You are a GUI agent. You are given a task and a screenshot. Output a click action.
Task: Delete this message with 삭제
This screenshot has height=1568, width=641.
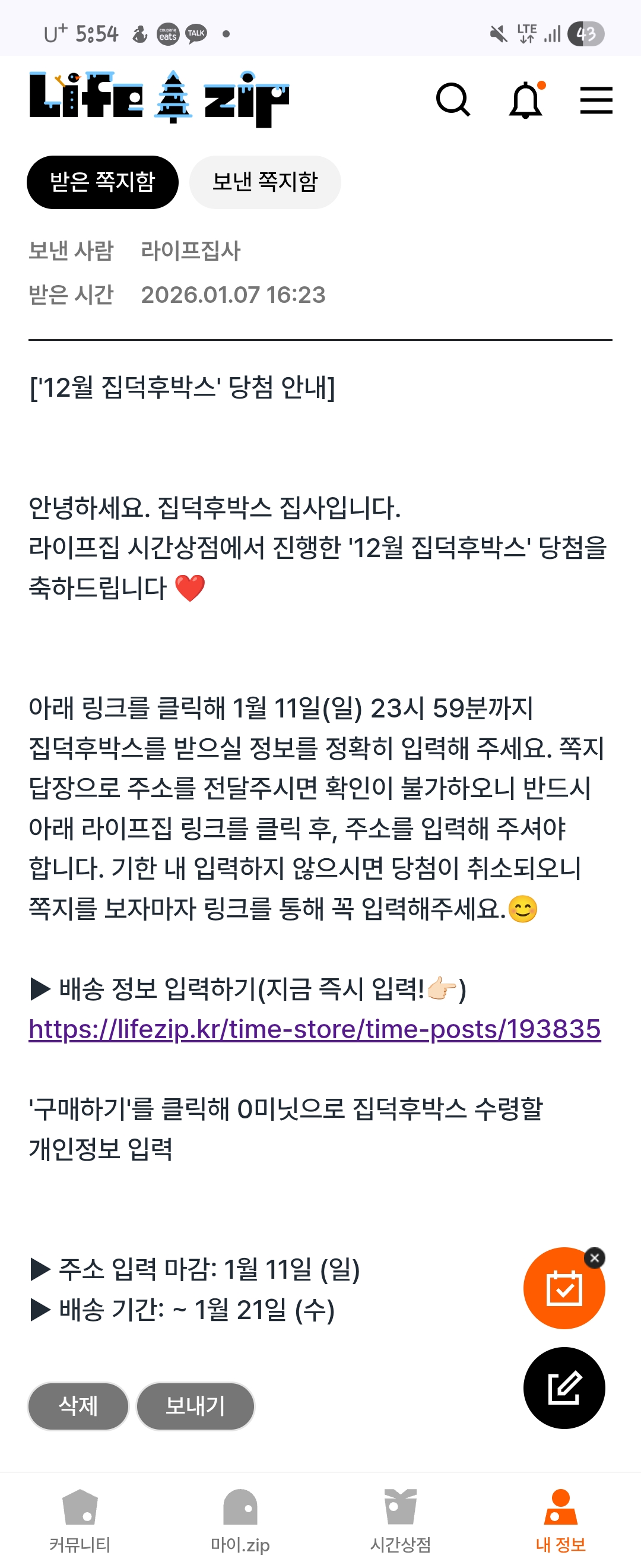click(78, 1406)
